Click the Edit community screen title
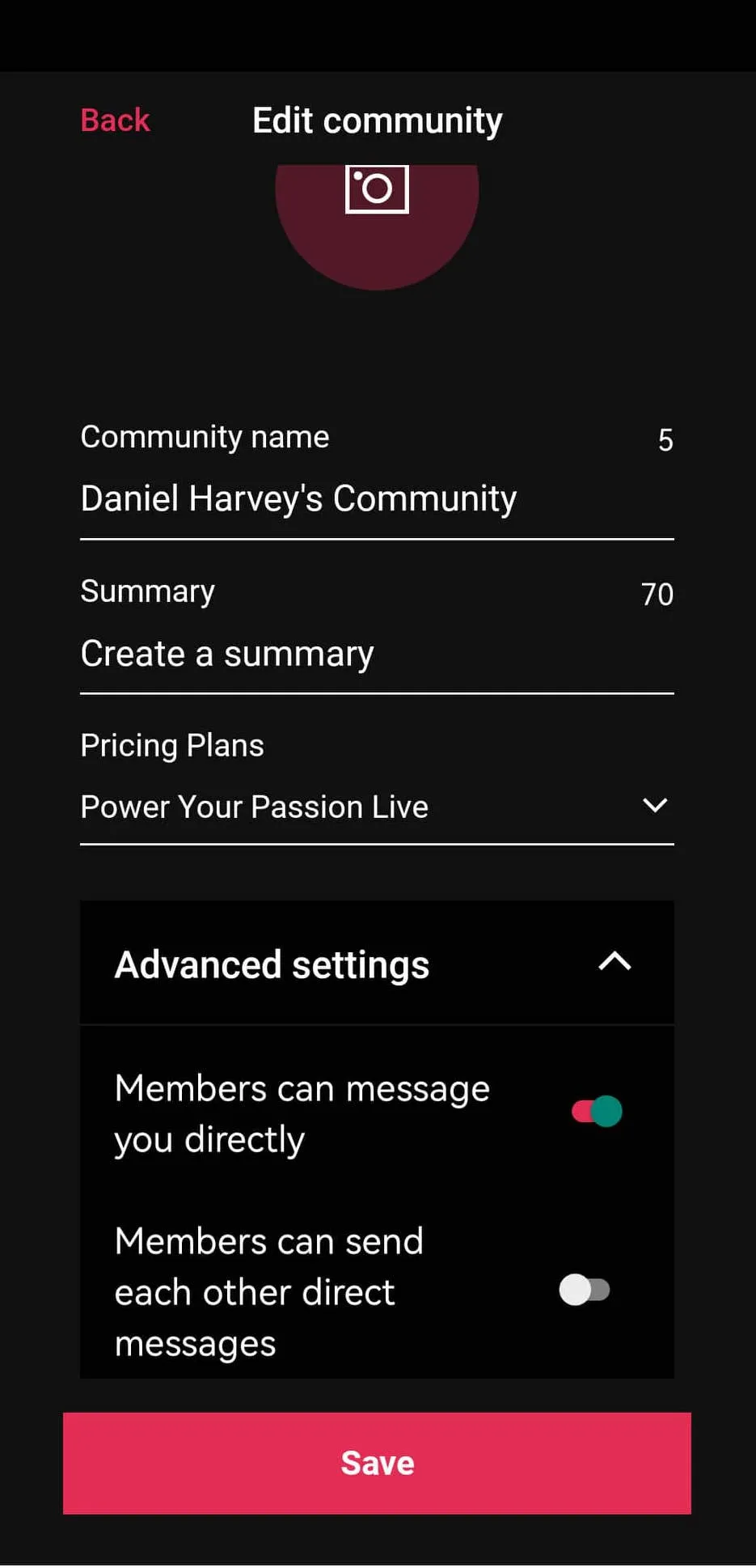This screenshot has height=1568, width=756. point(377,120)
